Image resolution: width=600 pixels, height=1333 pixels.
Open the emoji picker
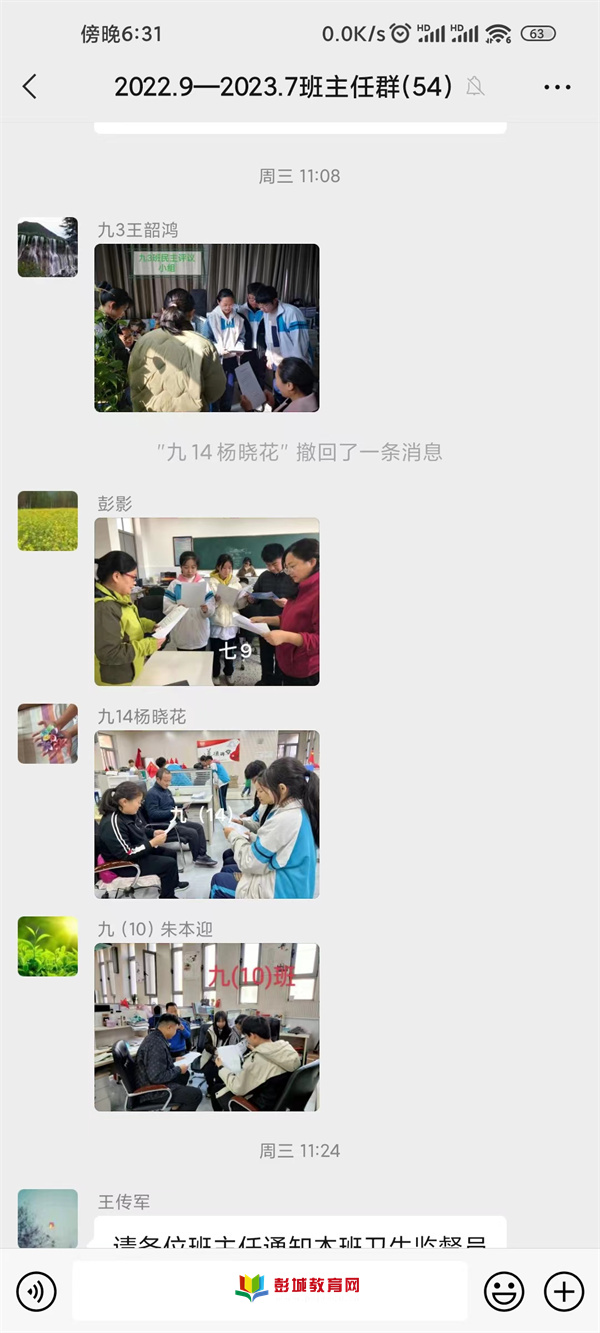pyautogui.click(x=504, y=1292)
